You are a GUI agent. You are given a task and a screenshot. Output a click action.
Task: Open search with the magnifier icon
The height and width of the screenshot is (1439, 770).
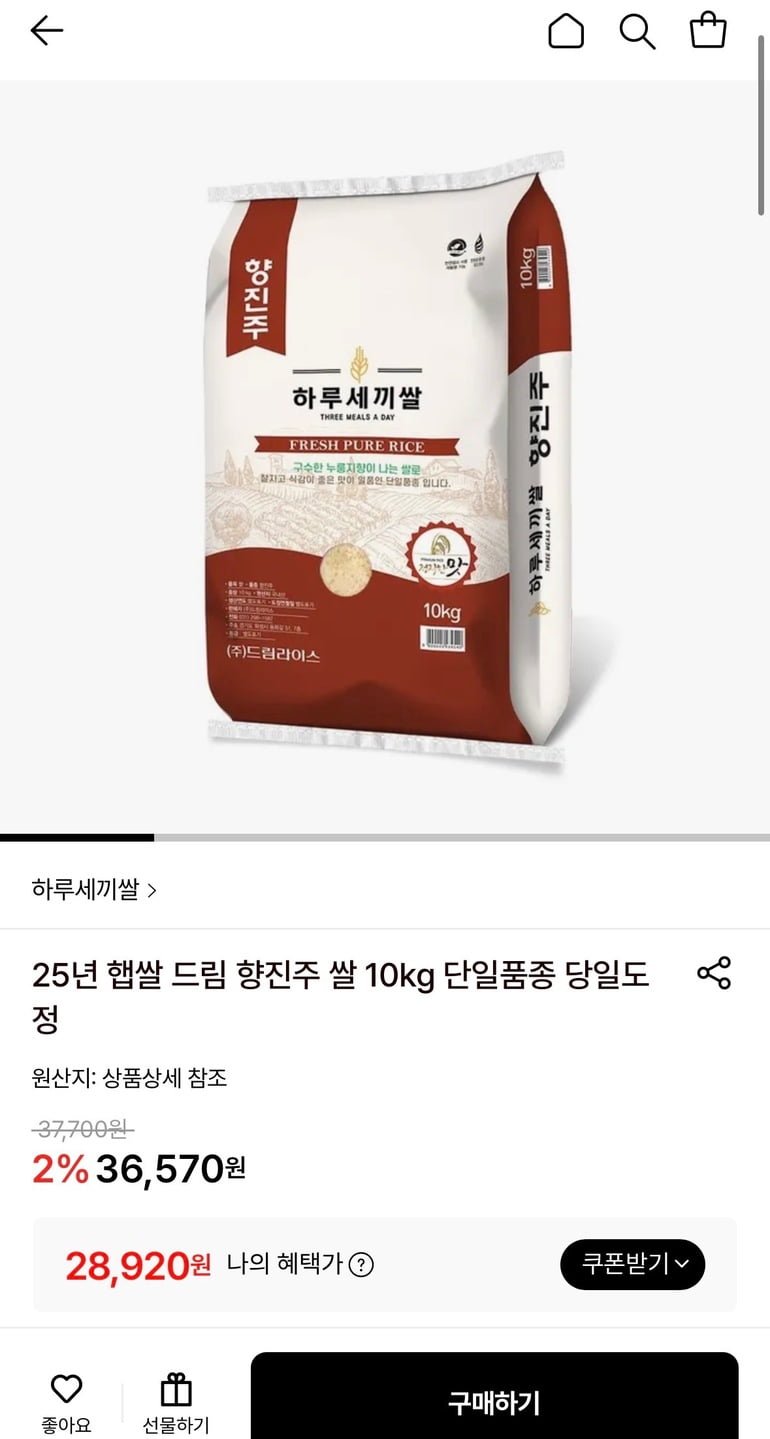(637, 31)
